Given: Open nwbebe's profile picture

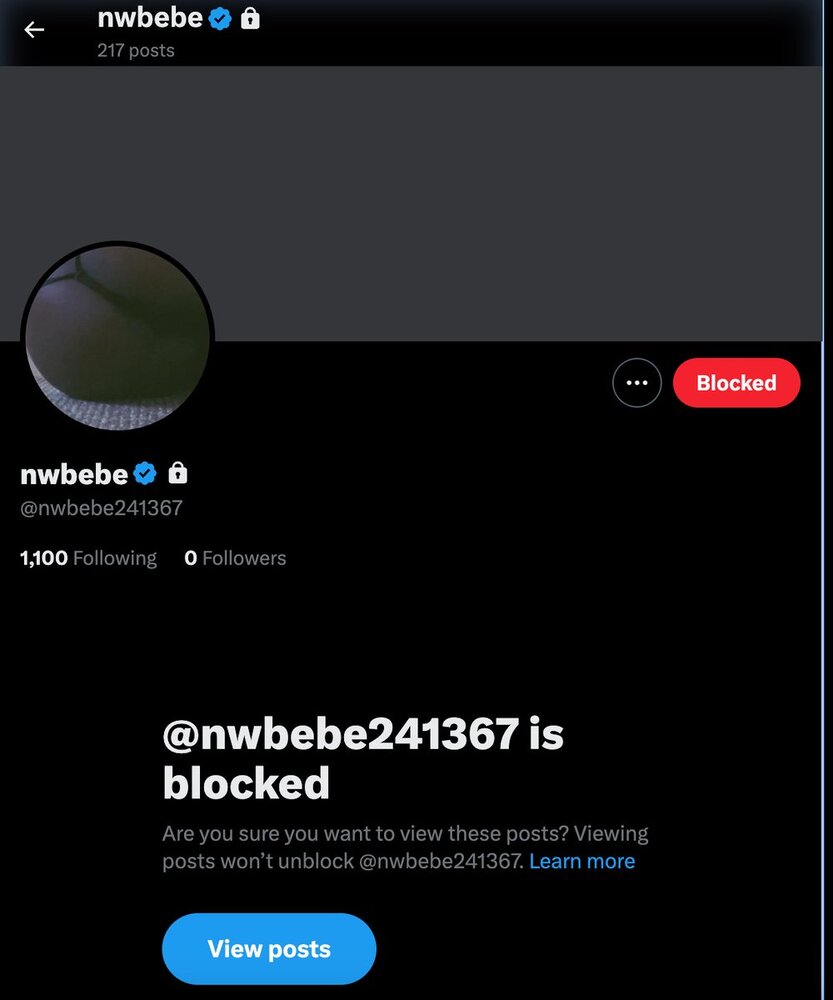Looking at the screenshot, I should (118, 337).
